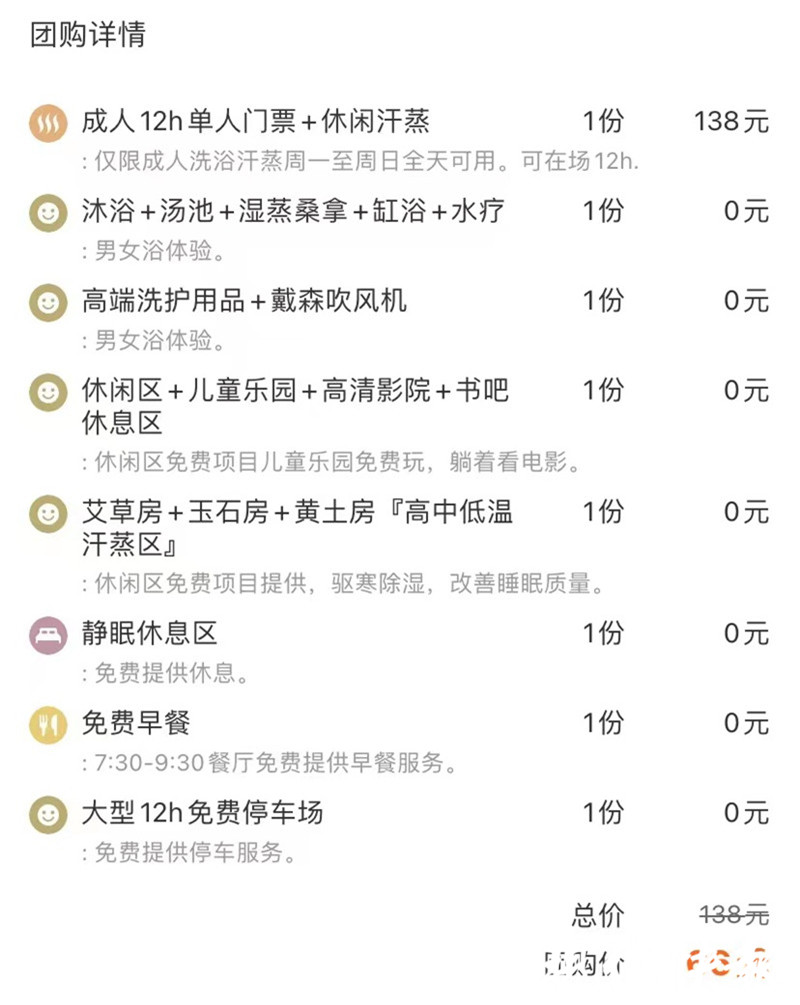Select the smiley icon next to 沐浴+汤池 item
800x1005 pixels.
point(47,212)
